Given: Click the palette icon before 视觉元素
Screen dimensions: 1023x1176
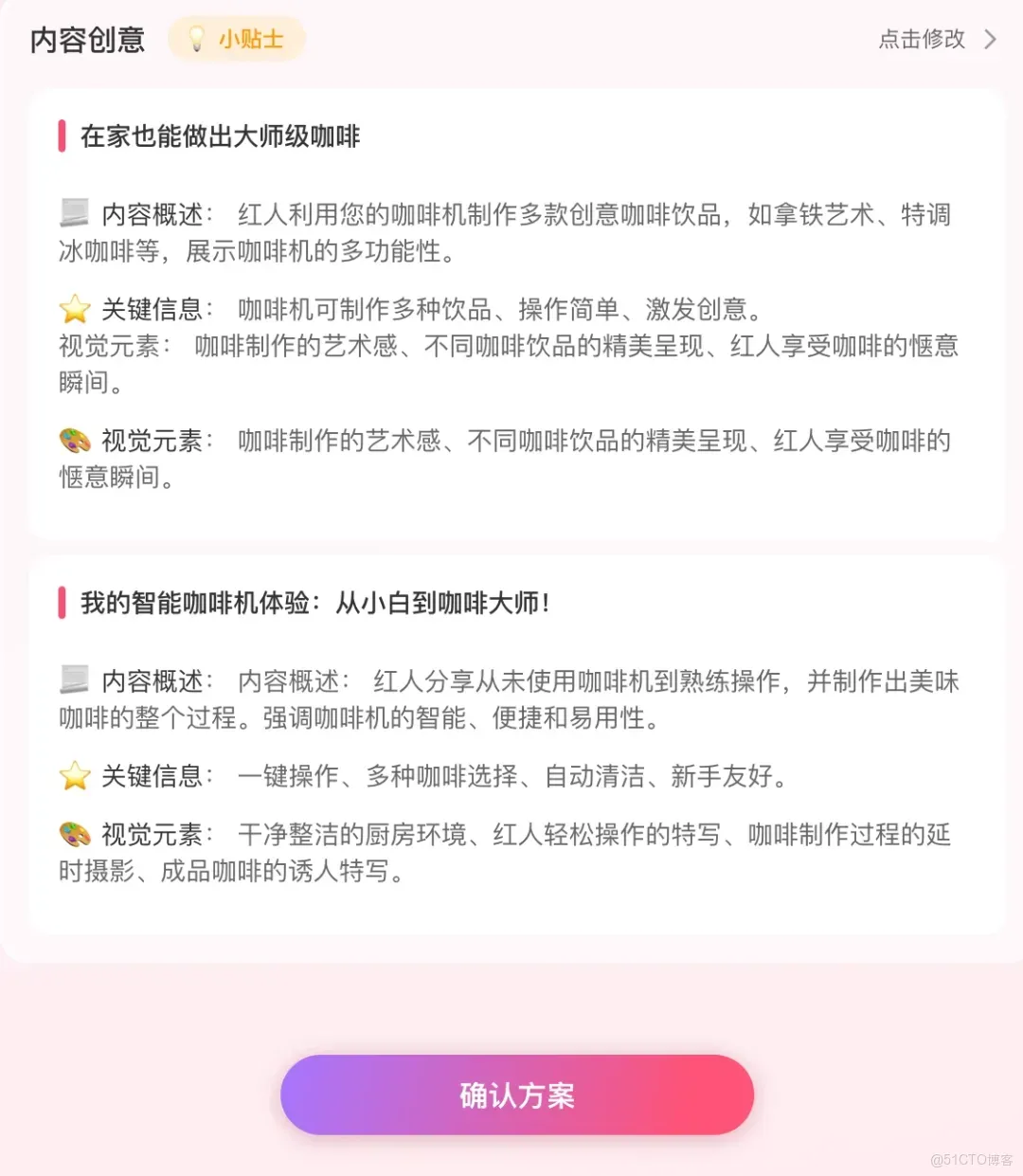Looking at the screenshot, I should click(x=71, y=441).
